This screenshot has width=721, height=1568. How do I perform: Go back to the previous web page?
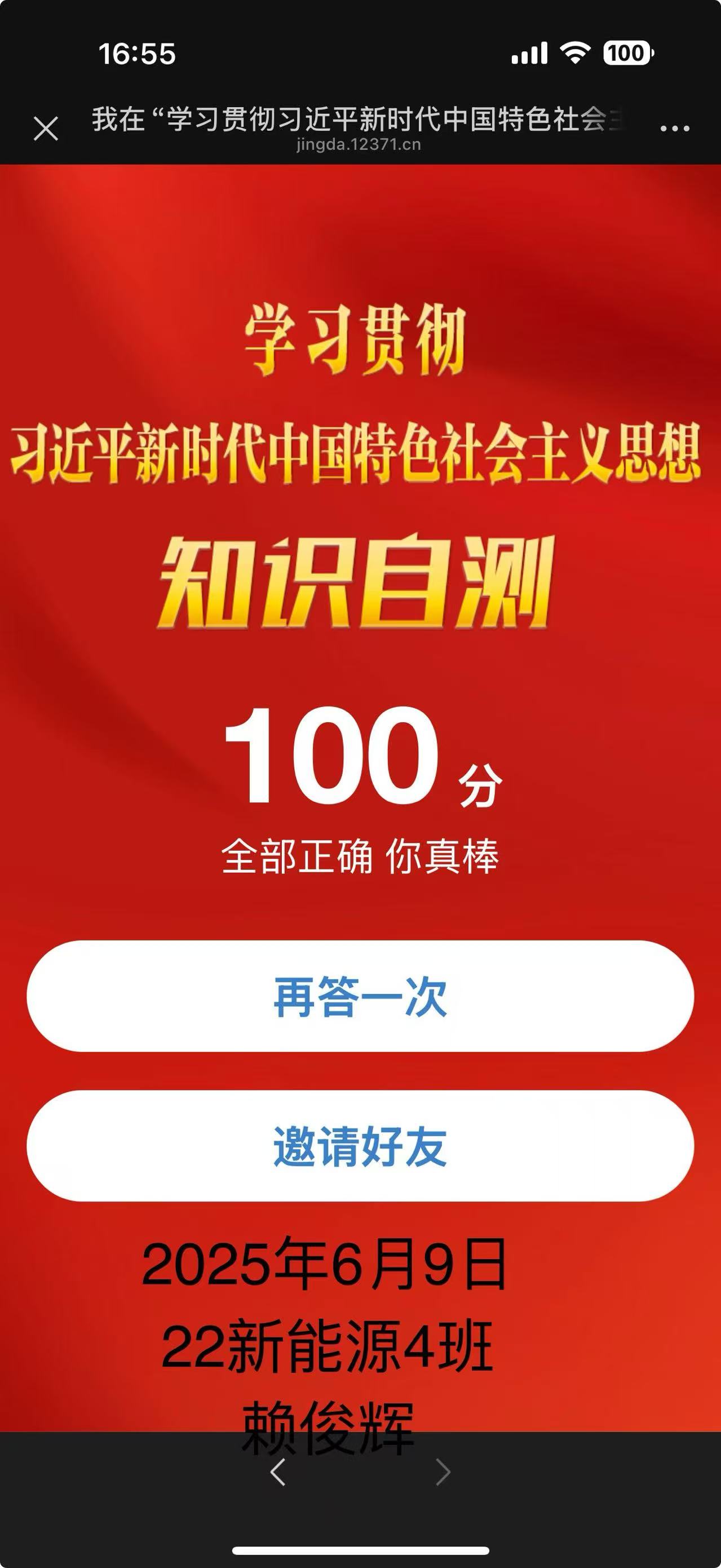(x=278, y=1472)
